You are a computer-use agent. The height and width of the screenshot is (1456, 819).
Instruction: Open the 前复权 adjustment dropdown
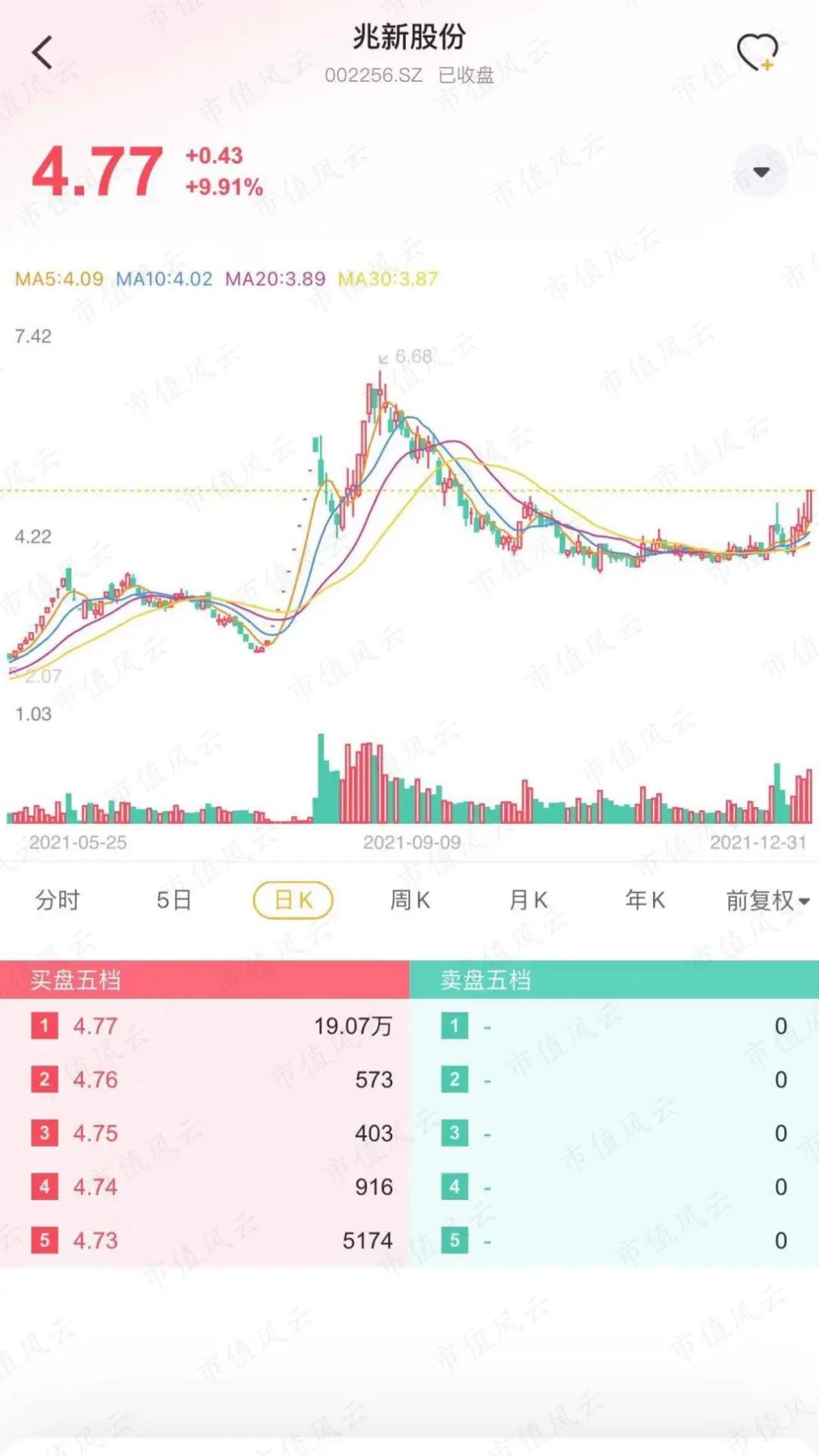pyautogui.click(x=767, y=900)
